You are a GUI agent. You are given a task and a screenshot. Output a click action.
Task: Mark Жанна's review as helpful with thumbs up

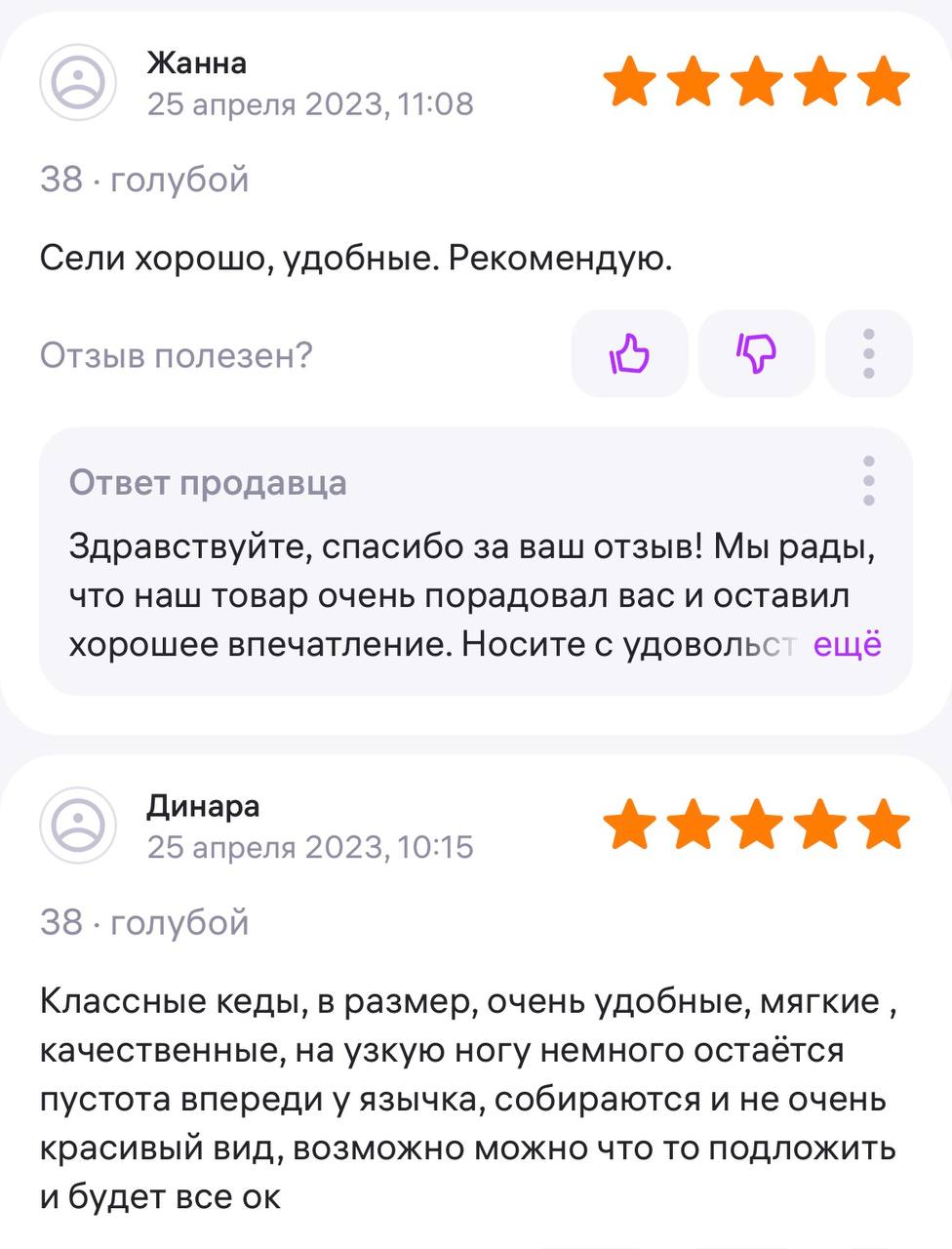tap(629, 353)
